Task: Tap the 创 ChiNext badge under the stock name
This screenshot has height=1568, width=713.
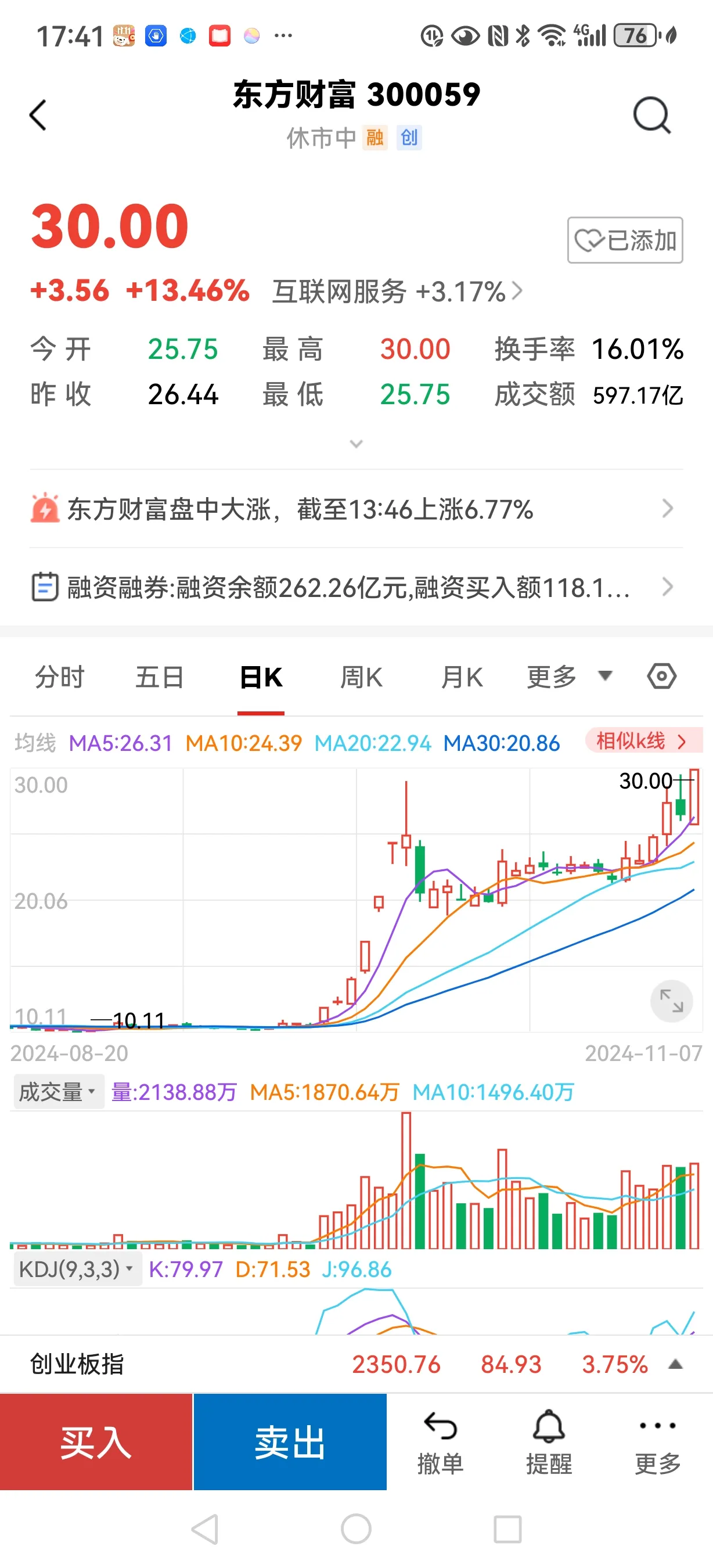Action: click(x=409, y=138)
